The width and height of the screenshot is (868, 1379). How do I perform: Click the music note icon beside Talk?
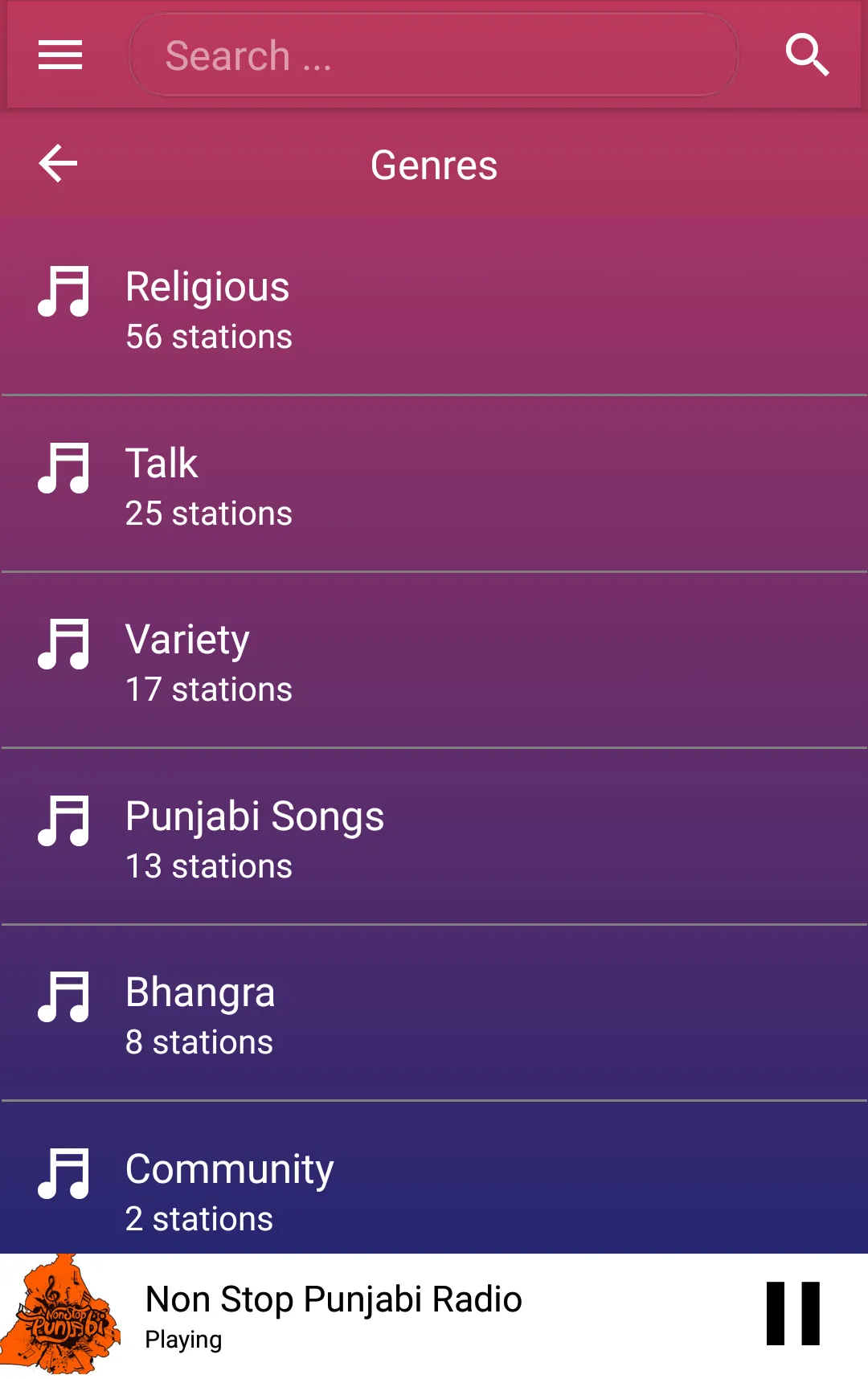66,469
